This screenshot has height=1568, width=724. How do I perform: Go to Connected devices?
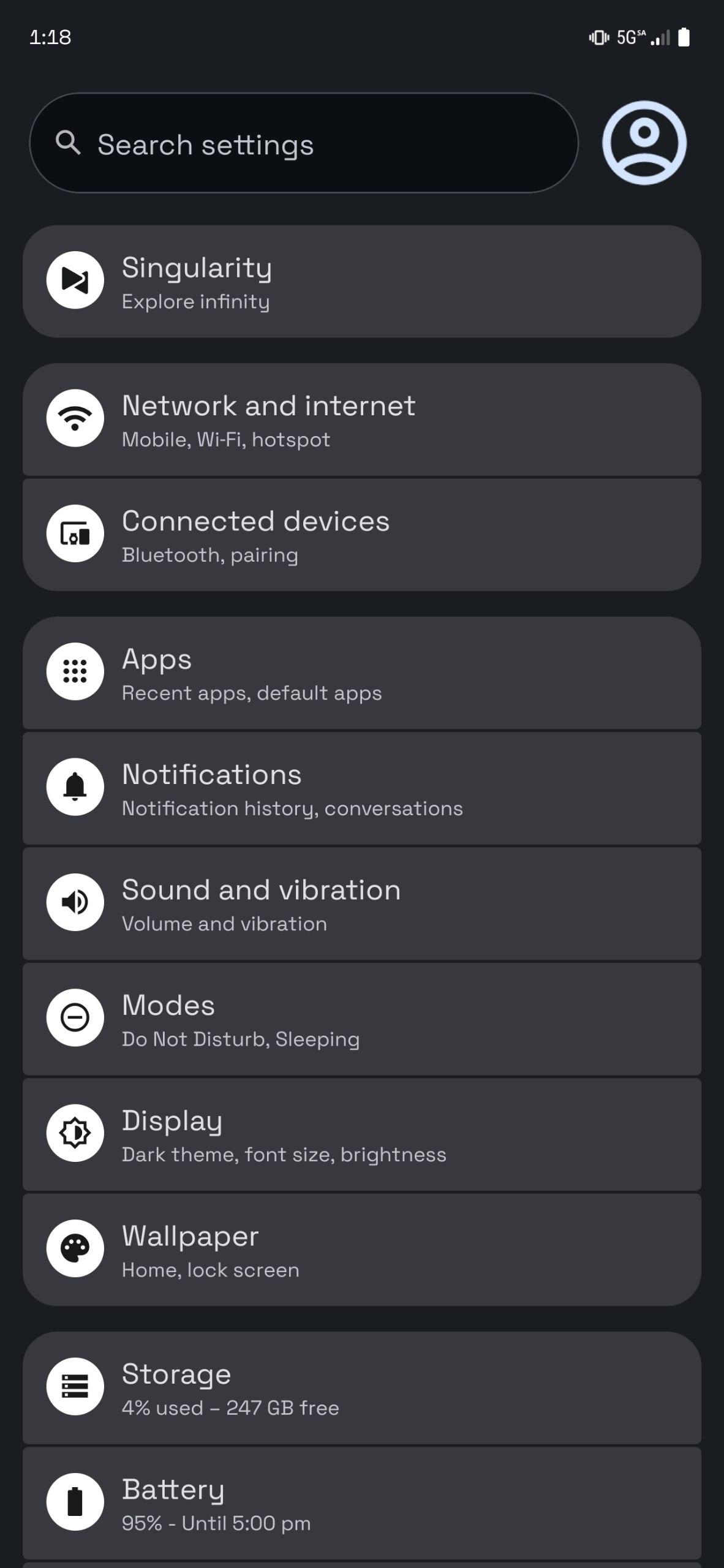coord(361,535)
